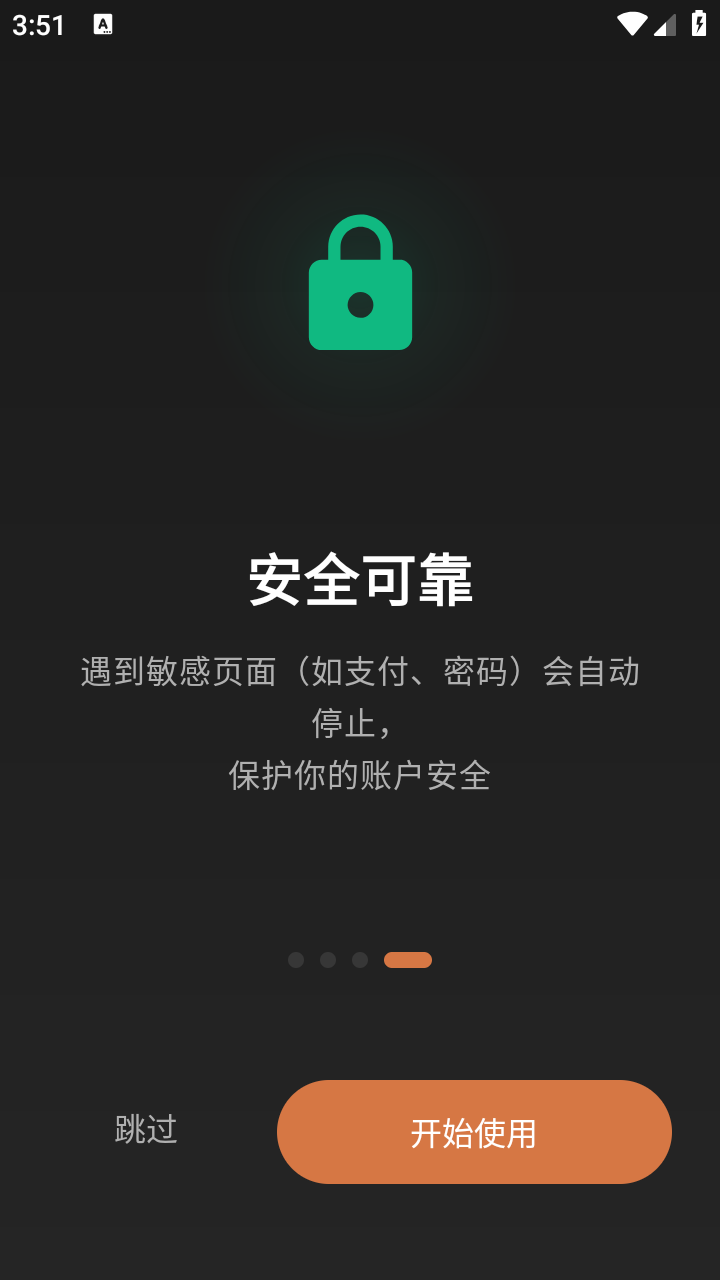Image resolution: width=720 pixels, height=1280 pixels.
Task: Tap the Wi-Fi icon in the status bar
Action: (x=632, y=25)
